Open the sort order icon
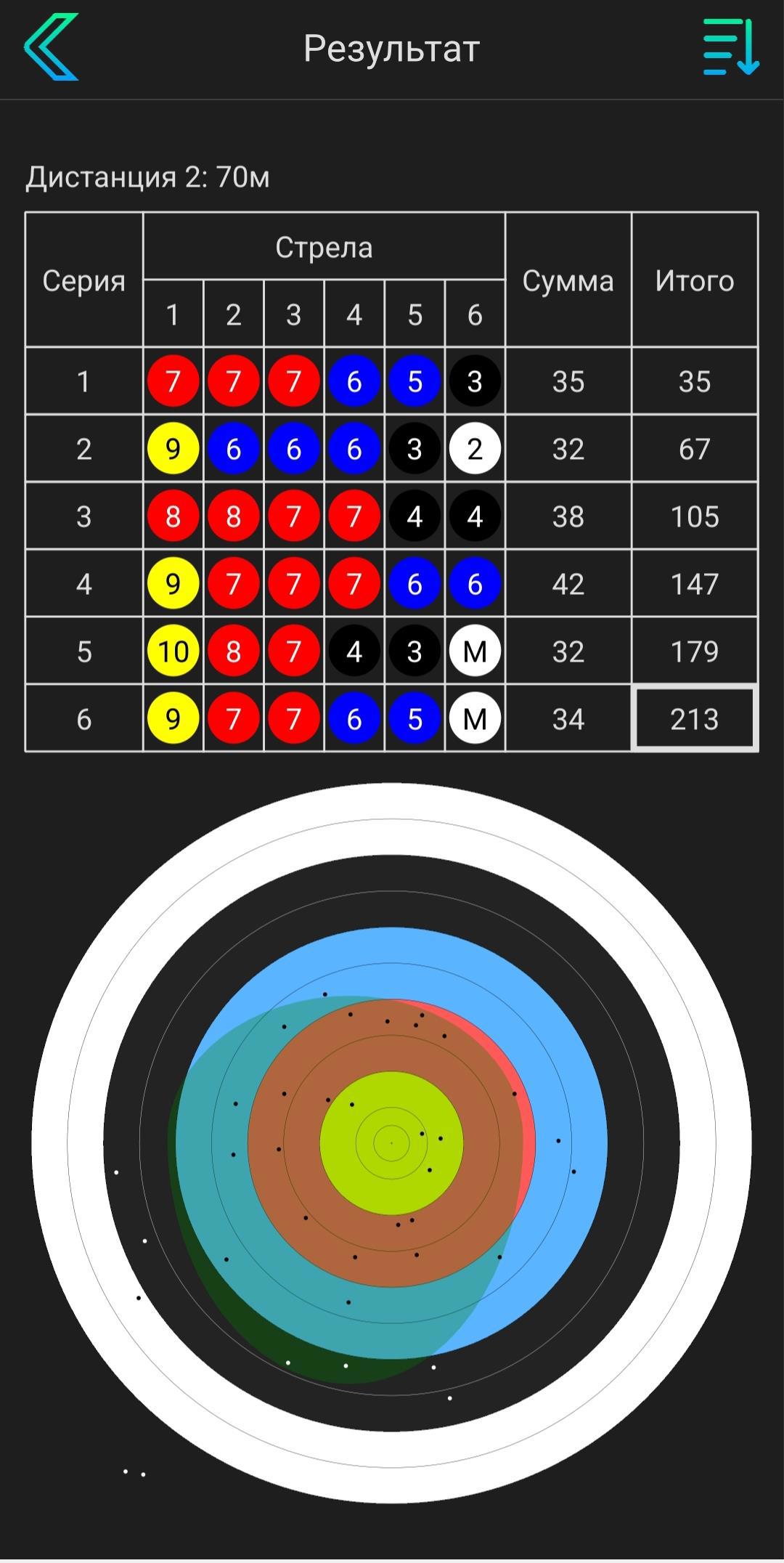This screenshot has height=1563, width=784. [x=730, y=47]
